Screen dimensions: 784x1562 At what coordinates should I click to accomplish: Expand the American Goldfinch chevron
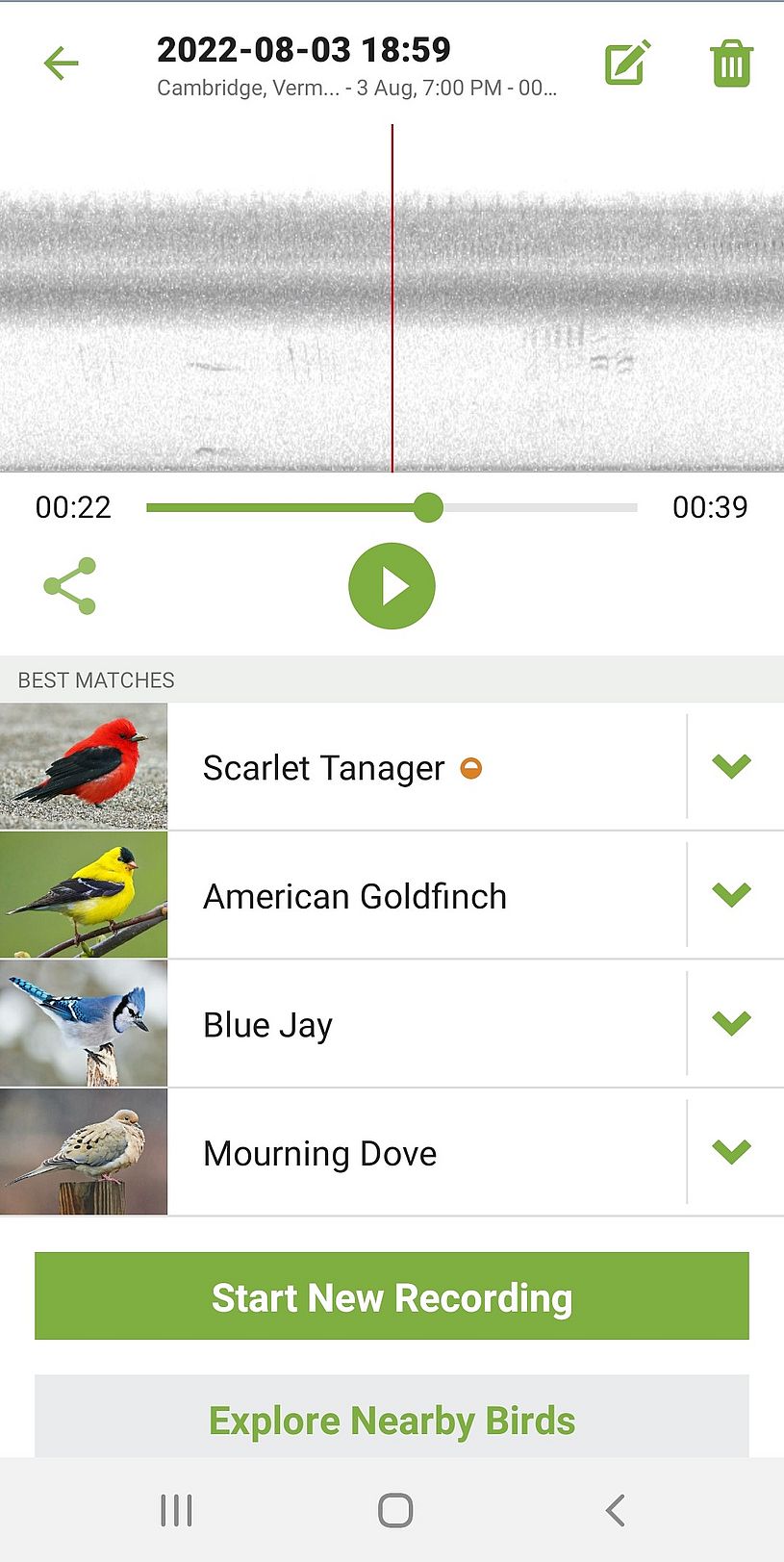pyautogui.click(x=731, y=894)
